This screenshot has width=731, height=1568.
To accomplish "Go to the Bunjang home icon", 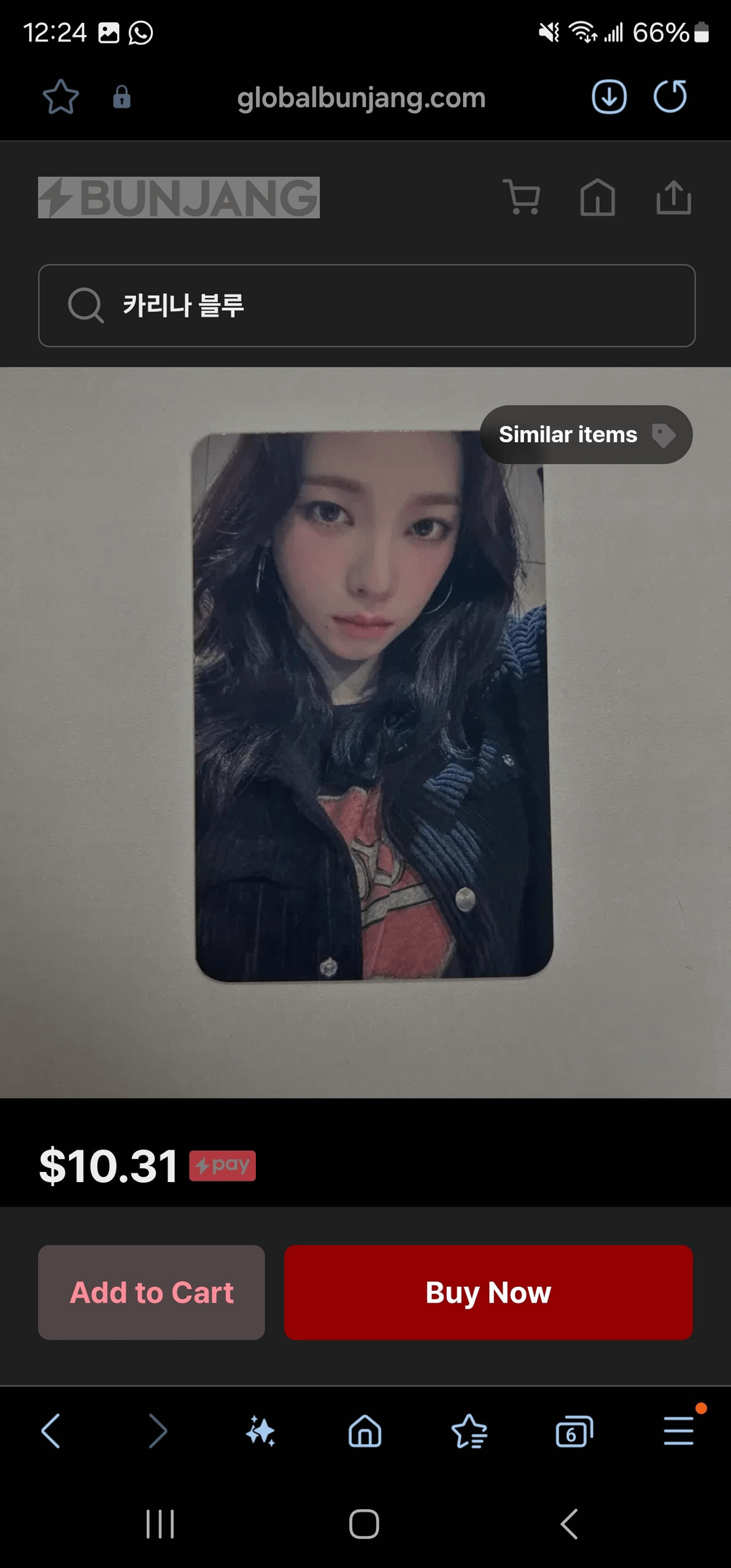I will (598, 198).
